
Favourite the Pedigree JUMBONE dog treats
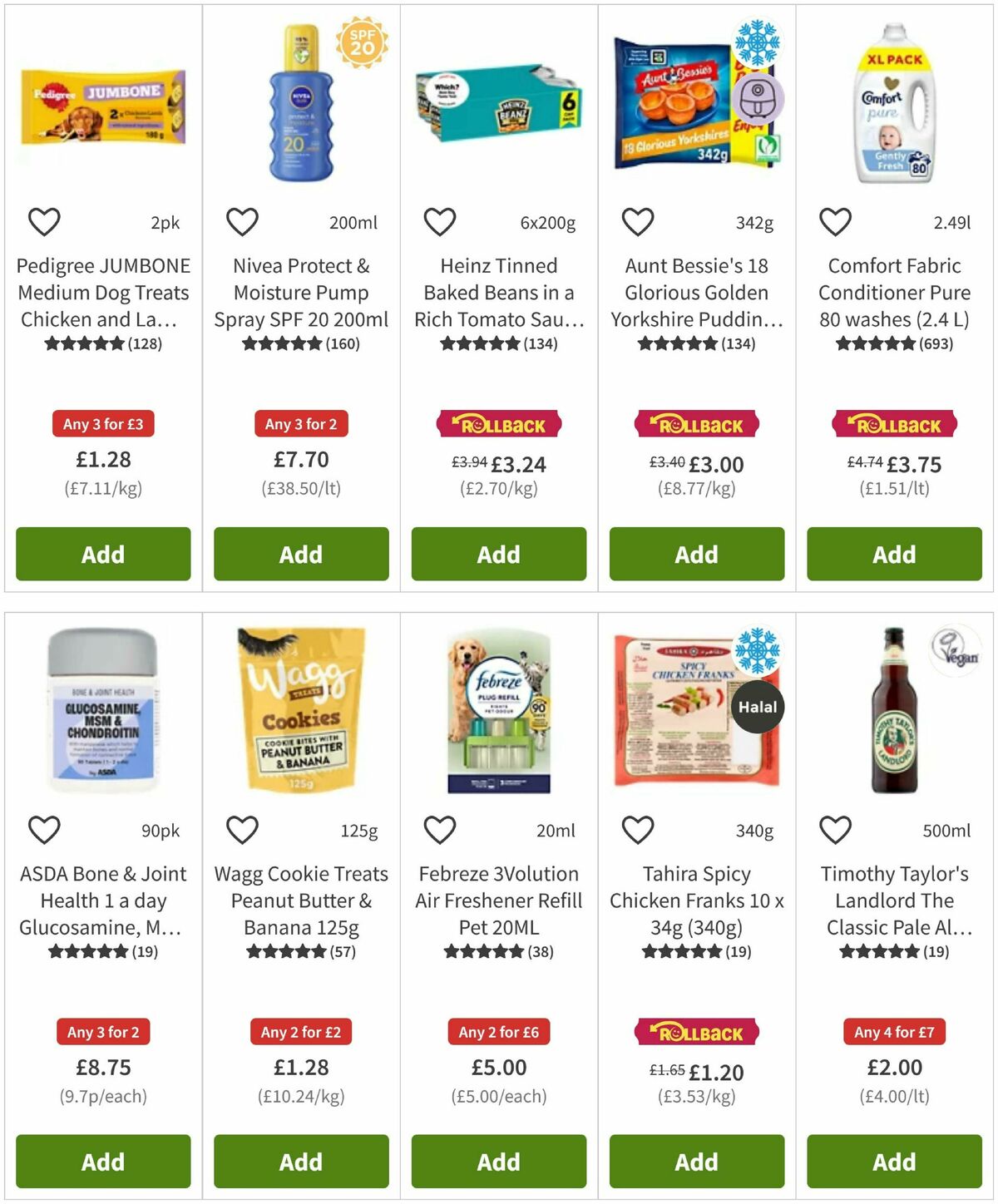(x=44, y=222)
